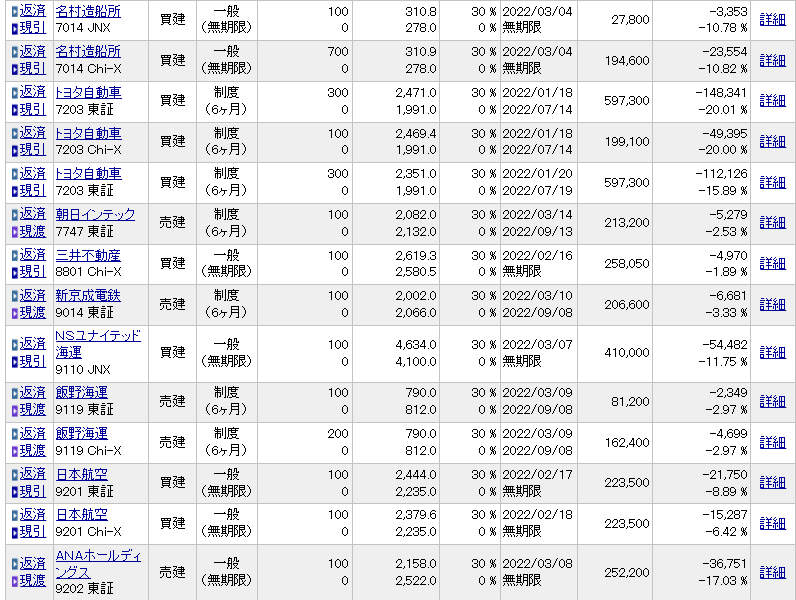Open 詳細 for NSユナイテッド海運 row
Screen dimensions: 796x600
point(772,353)
